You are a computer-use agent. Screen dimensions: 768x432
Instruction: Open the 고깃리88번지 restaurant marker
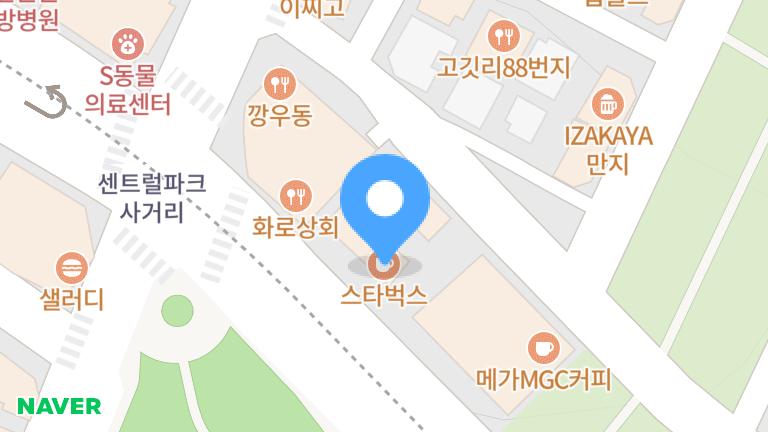[503, 38]
